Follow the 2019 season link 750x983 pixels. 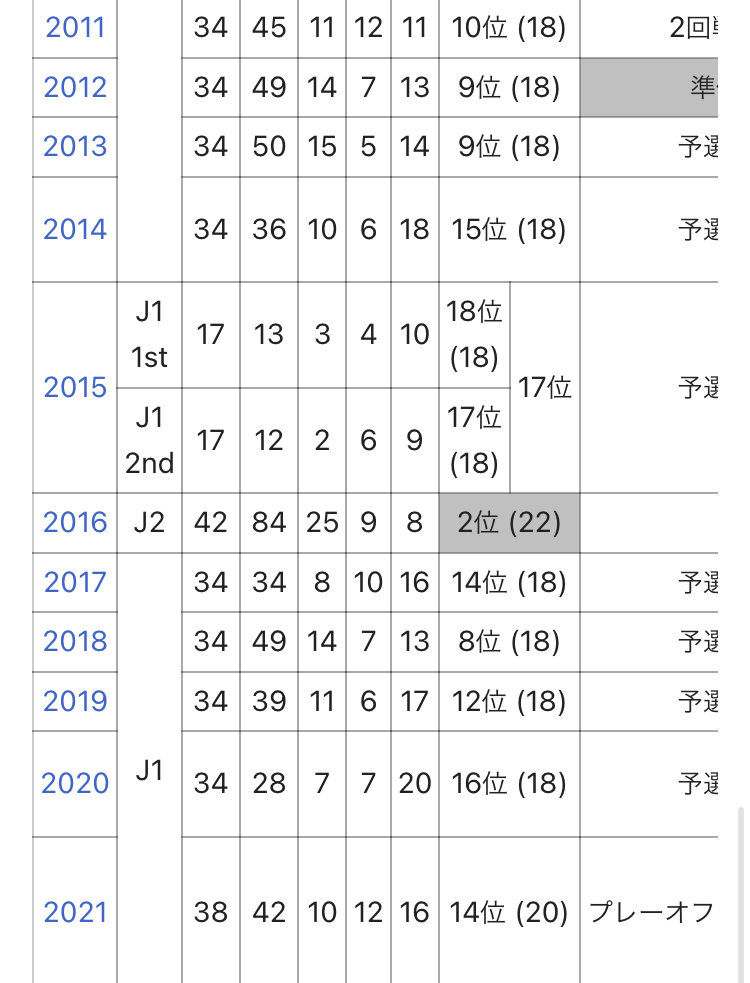click(75, 701)
